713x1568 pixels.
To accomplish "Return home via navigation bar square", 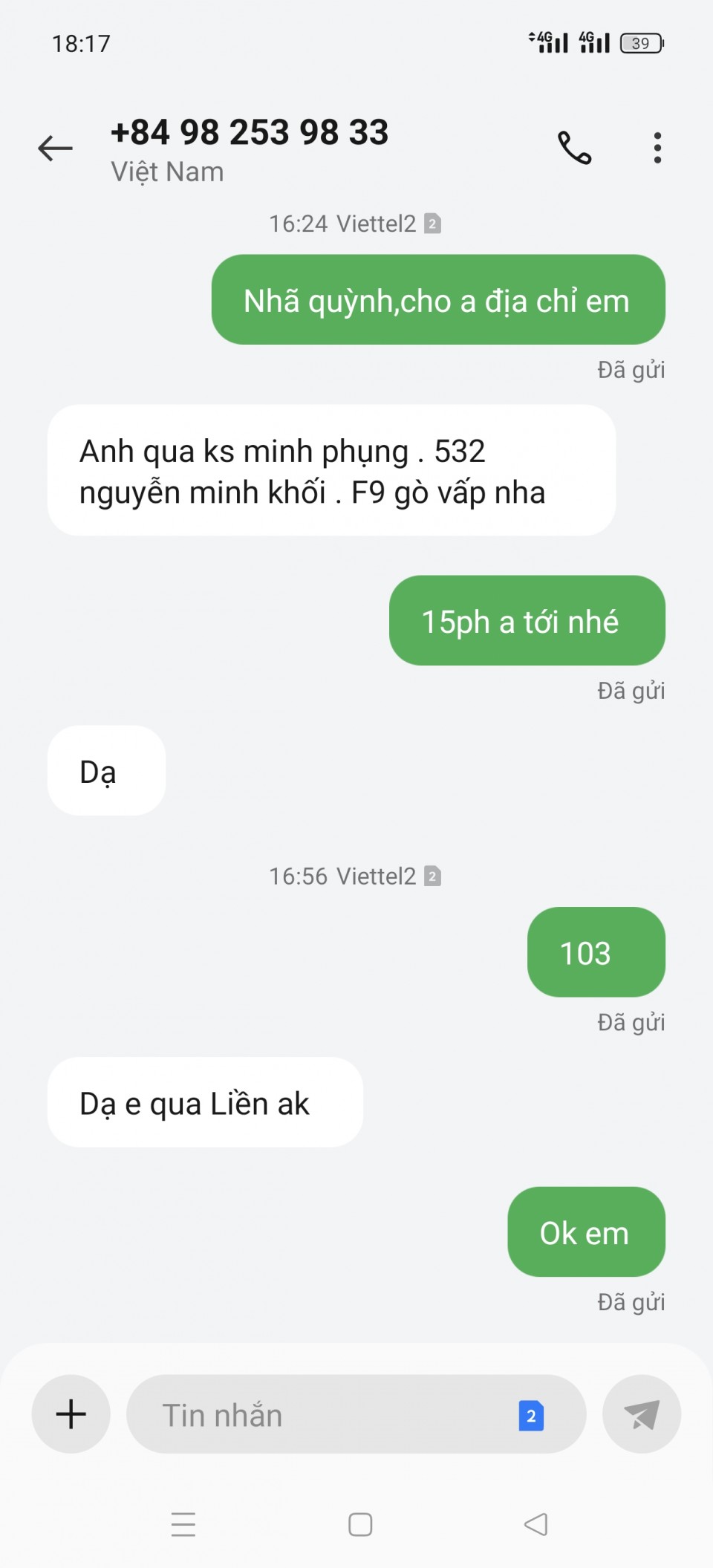I will (360, 1524).
